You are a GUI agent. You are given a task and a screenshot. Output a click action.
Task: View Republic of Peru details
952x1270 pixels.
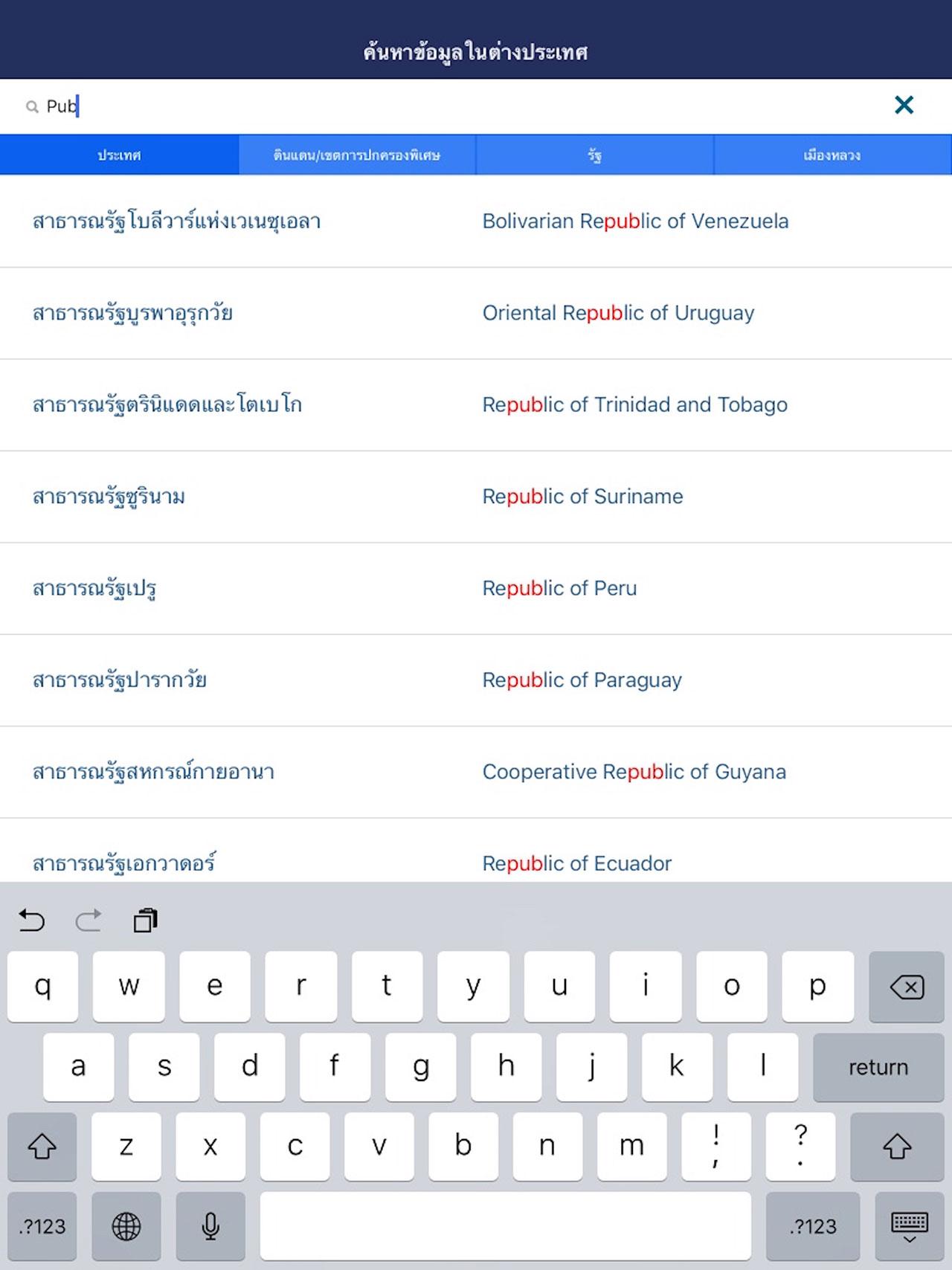pyautogui.click(x=476, y=588)
